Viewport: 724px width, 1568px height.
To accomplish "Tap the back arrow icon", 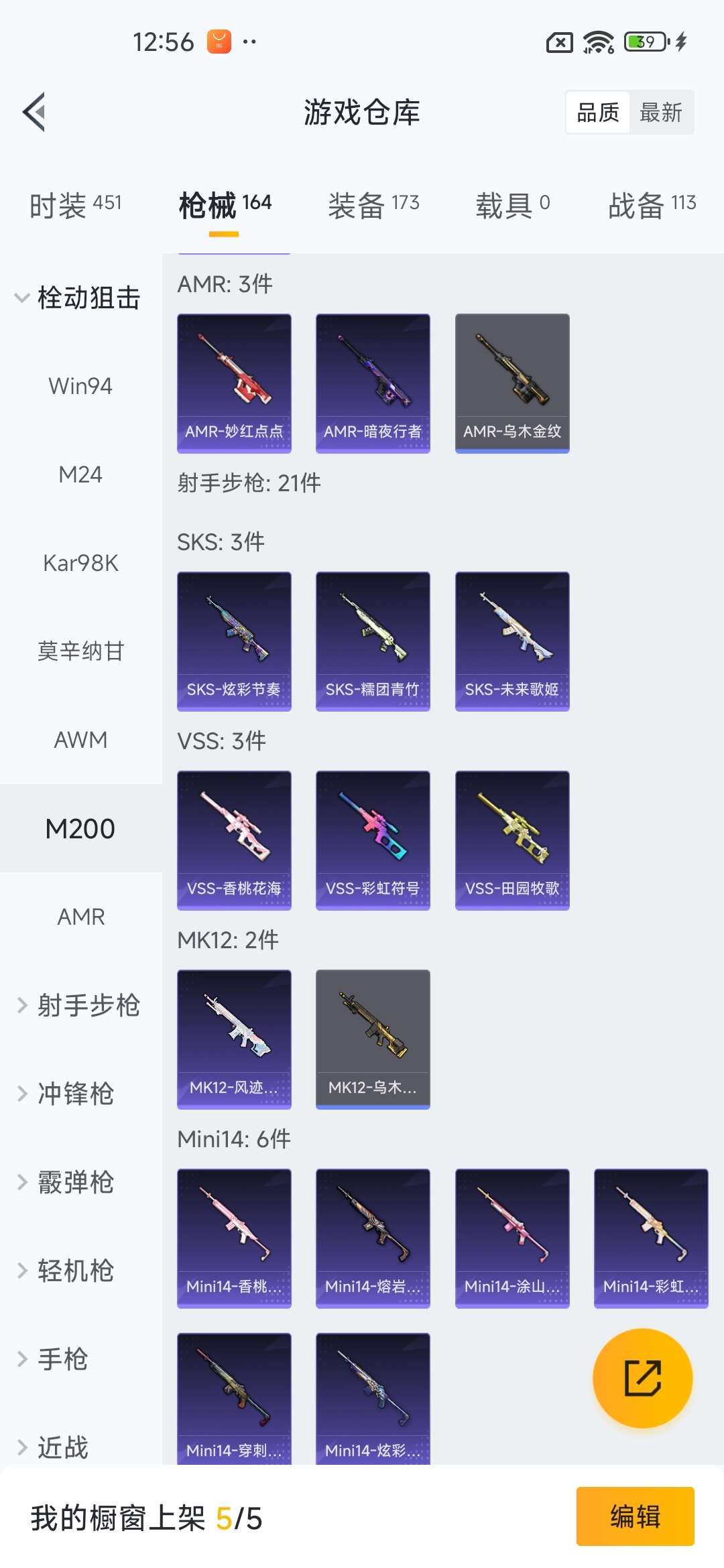I will click(35, 111).
